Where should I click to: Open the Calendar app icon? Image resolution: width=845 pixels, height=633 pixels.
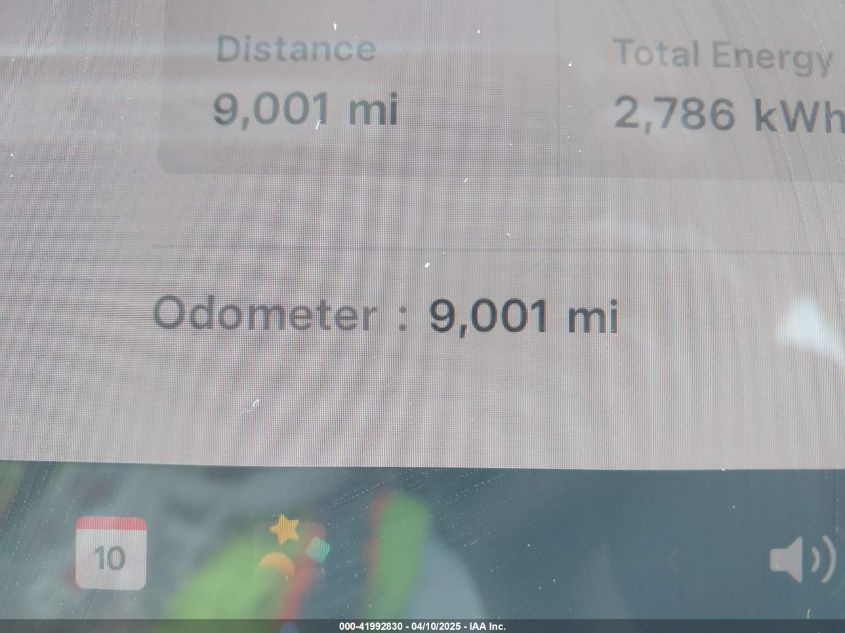111,552
